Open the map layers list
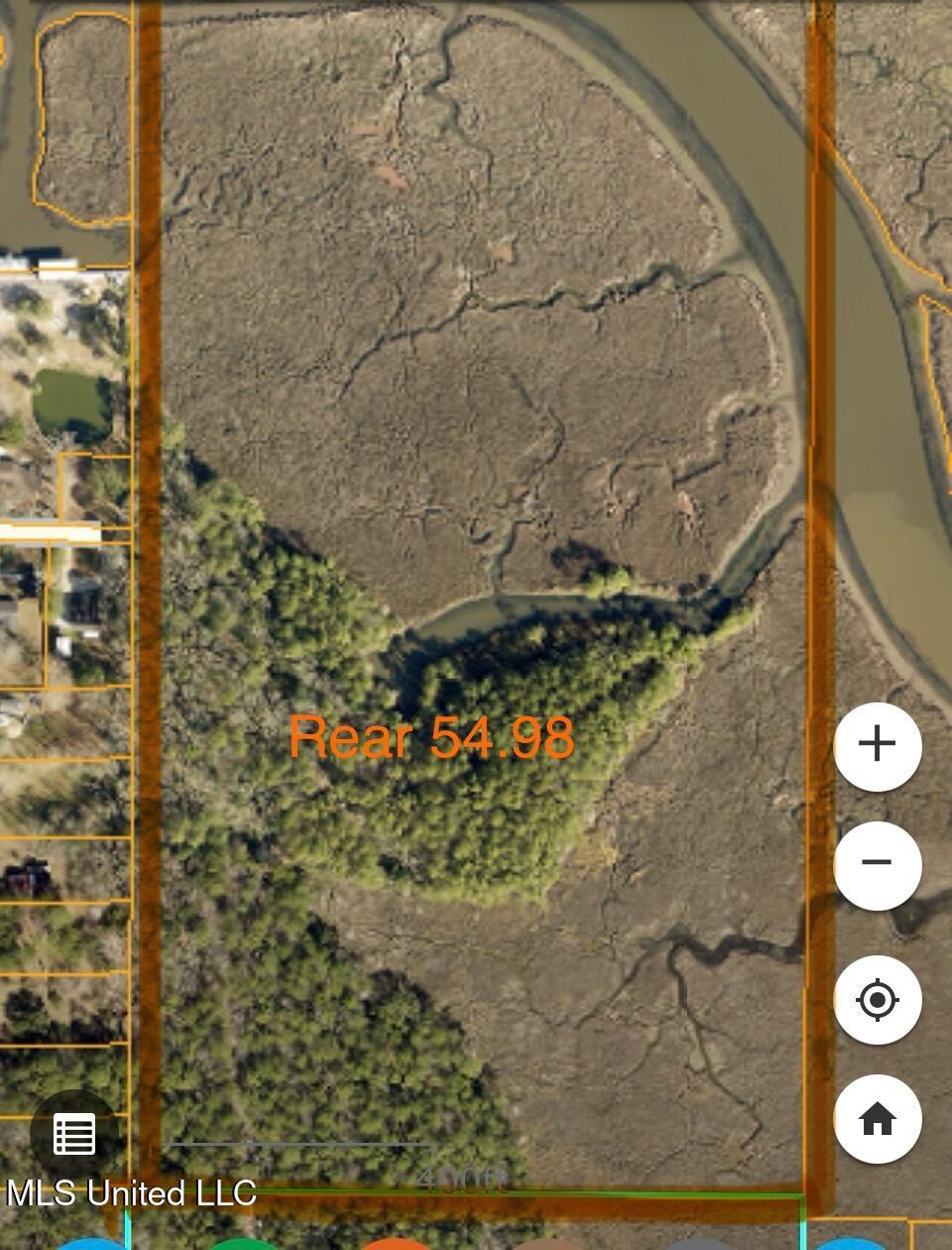The width and height of the screenshot is (952, 1250). click(74, 1134)
